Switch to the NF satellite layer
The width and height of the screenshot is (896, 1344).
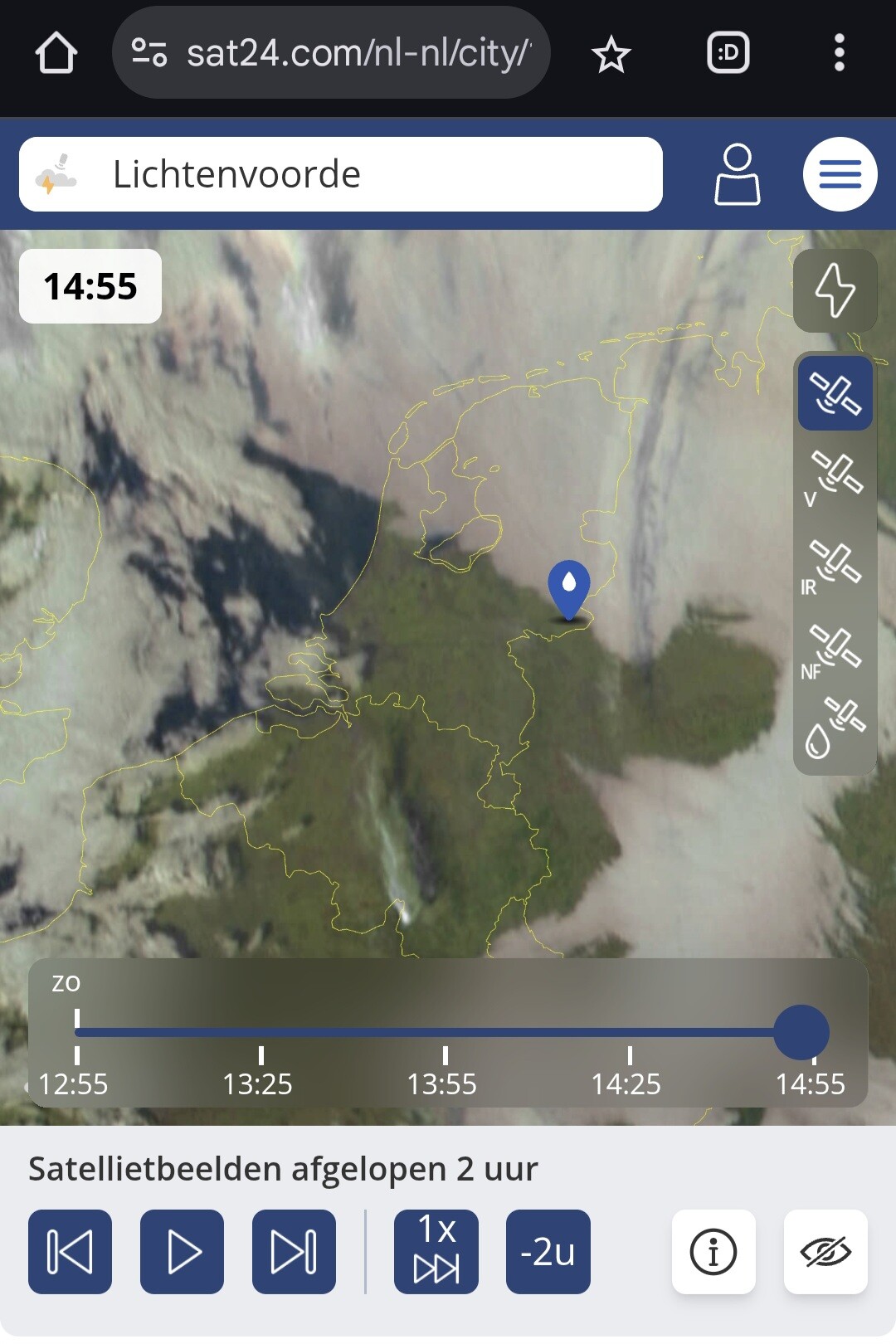[835, 652]
